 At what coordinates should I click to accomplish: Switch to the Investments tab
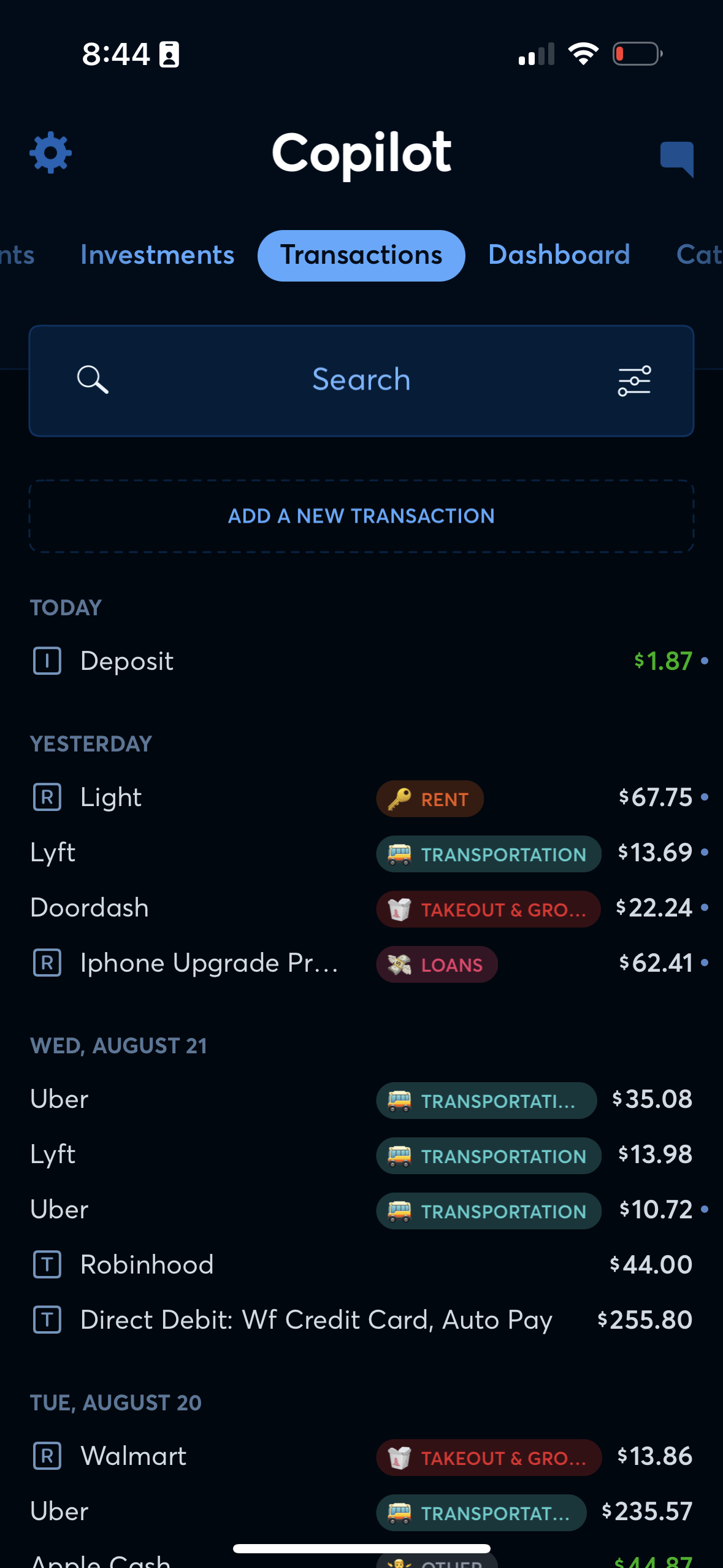tap(158, 255)
